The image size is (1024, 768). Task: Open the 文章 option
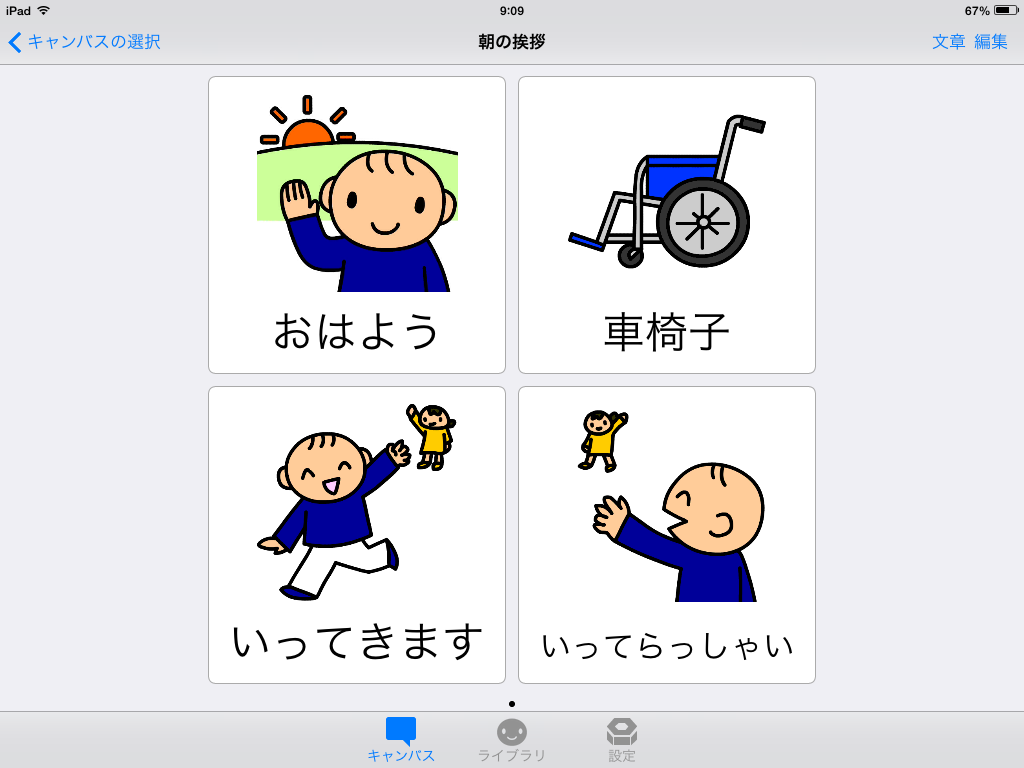pos(948,42)
